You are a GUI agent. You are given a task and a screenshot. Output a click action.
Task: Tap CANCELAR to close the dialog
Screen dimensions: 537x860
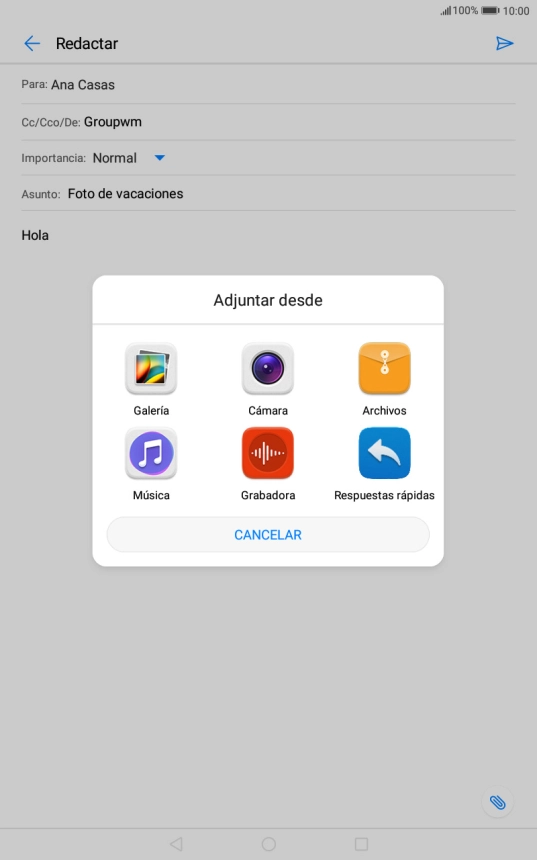tap(268, 535)
